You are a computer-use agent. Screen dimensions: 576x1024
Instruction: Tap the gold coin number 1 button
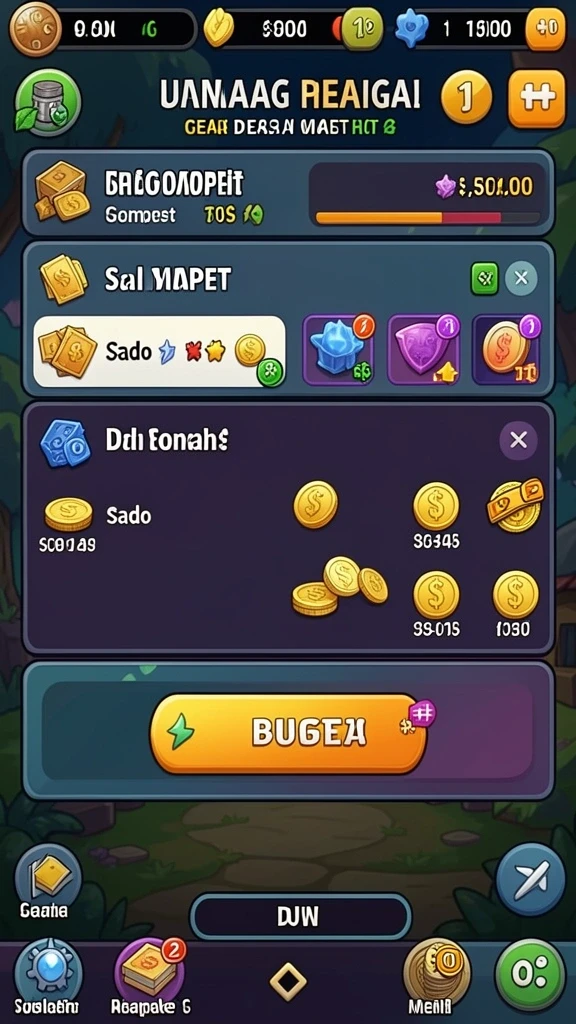point(466,98)
